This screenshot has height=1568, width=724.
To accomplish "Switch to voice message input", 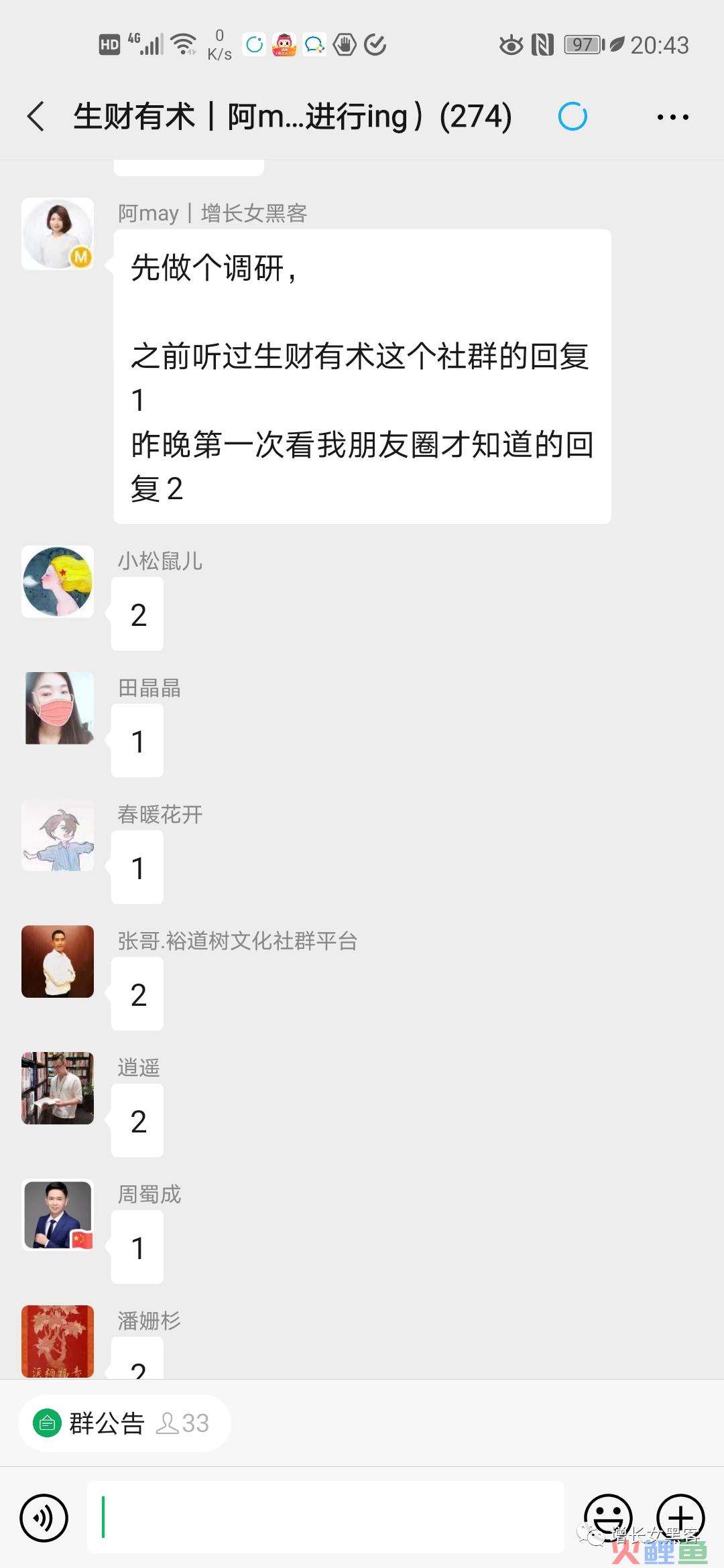I will click(44, 1518).
